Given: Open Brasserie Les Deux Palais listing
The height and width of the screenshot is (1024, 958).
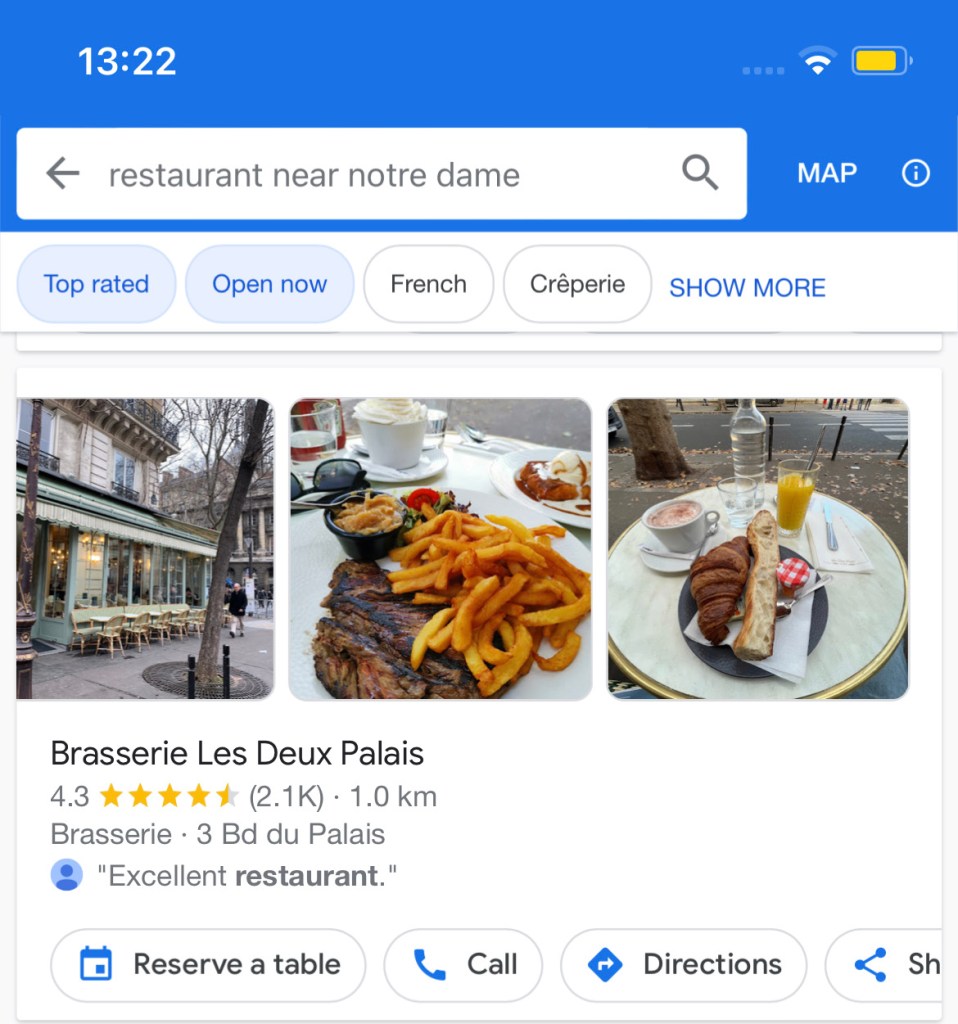Looking at the screenshot, I should tap(237, 753).
